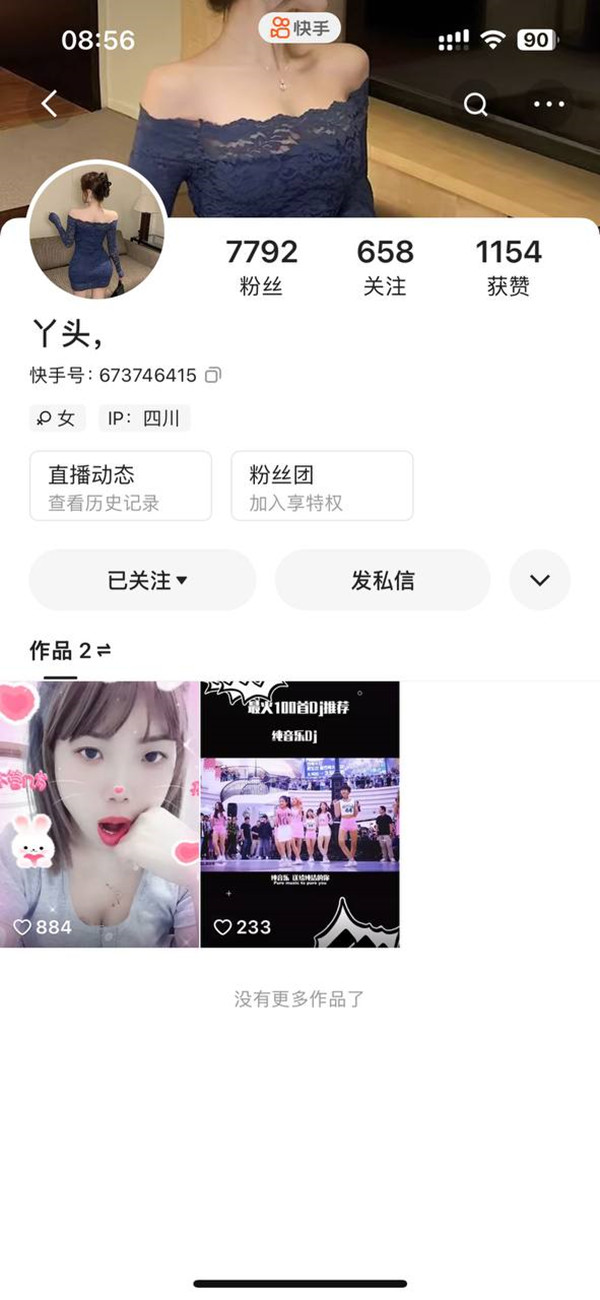Open the round profile avatar
The width and height of the screenshot is (600, 1300).
tap(97, 230)
